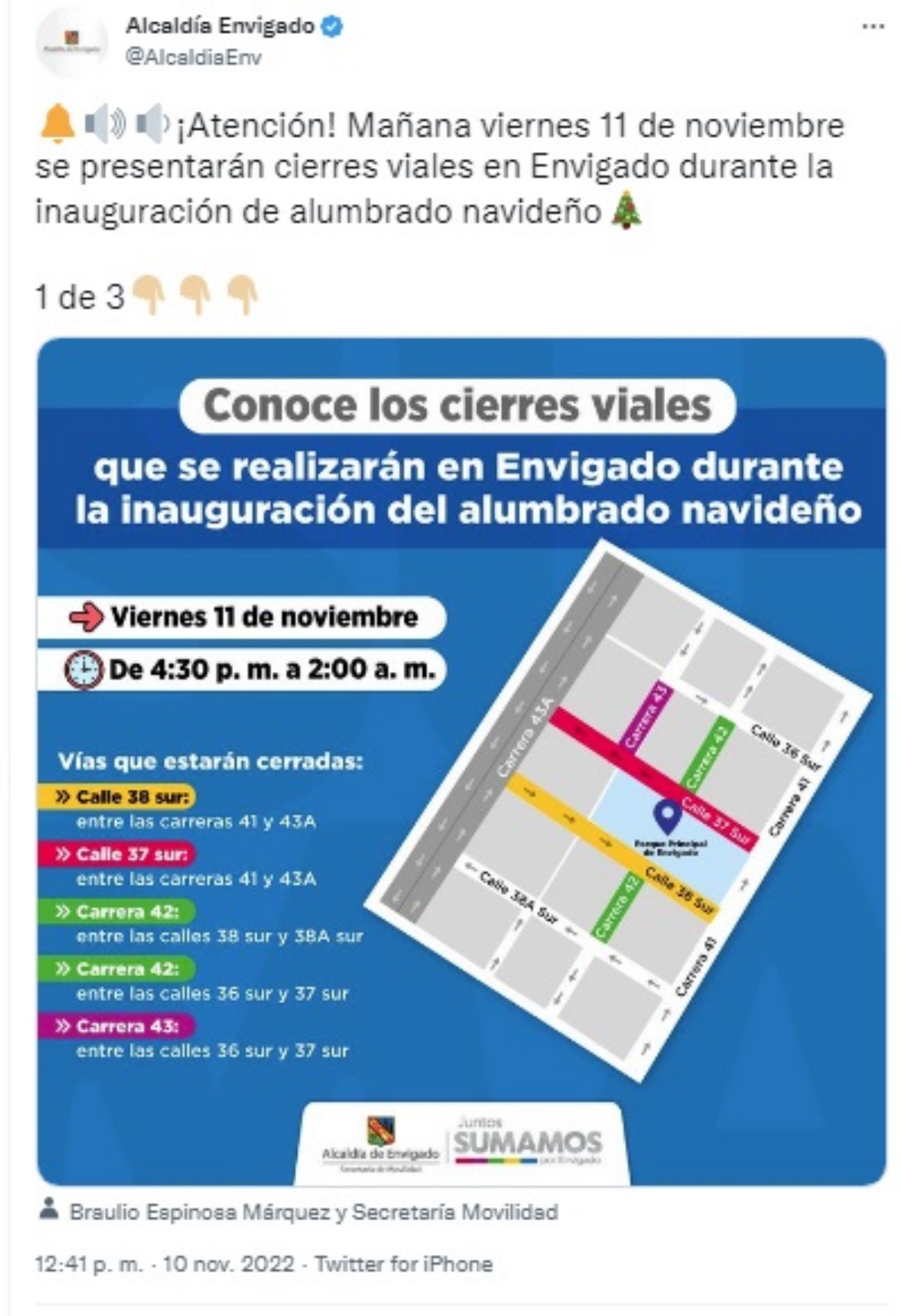The height and width of the screenshot is (1316, 901).
Task: Open the tweet's overflow menu
Action: tap(871, 27)
